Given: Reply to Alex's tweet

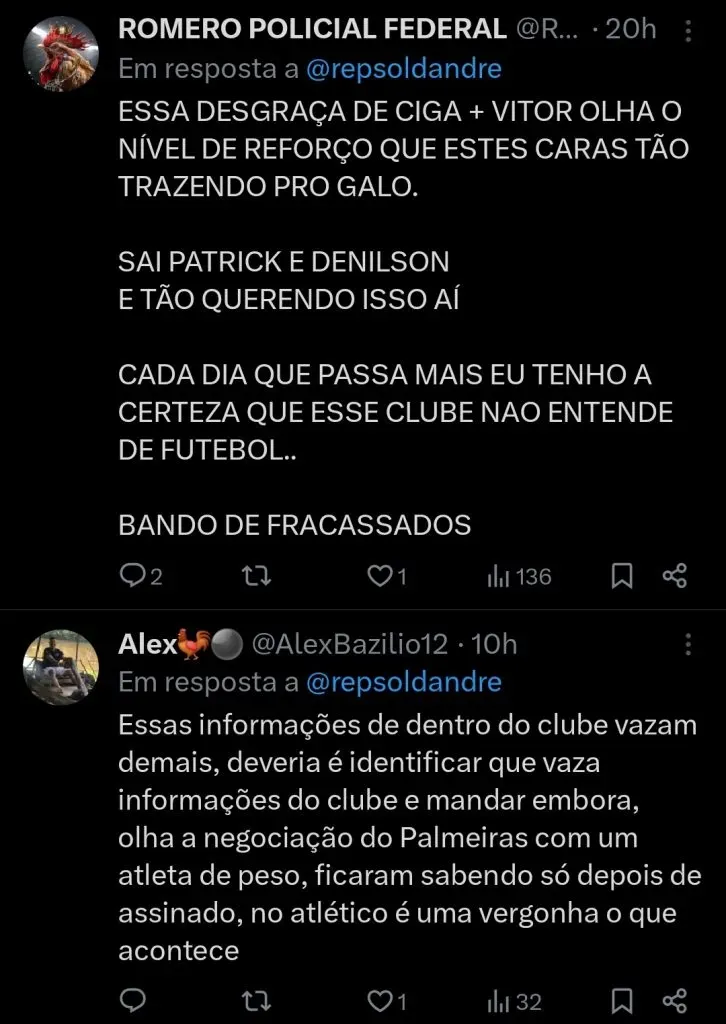Looking at the screenshot, I should 132,1000.
